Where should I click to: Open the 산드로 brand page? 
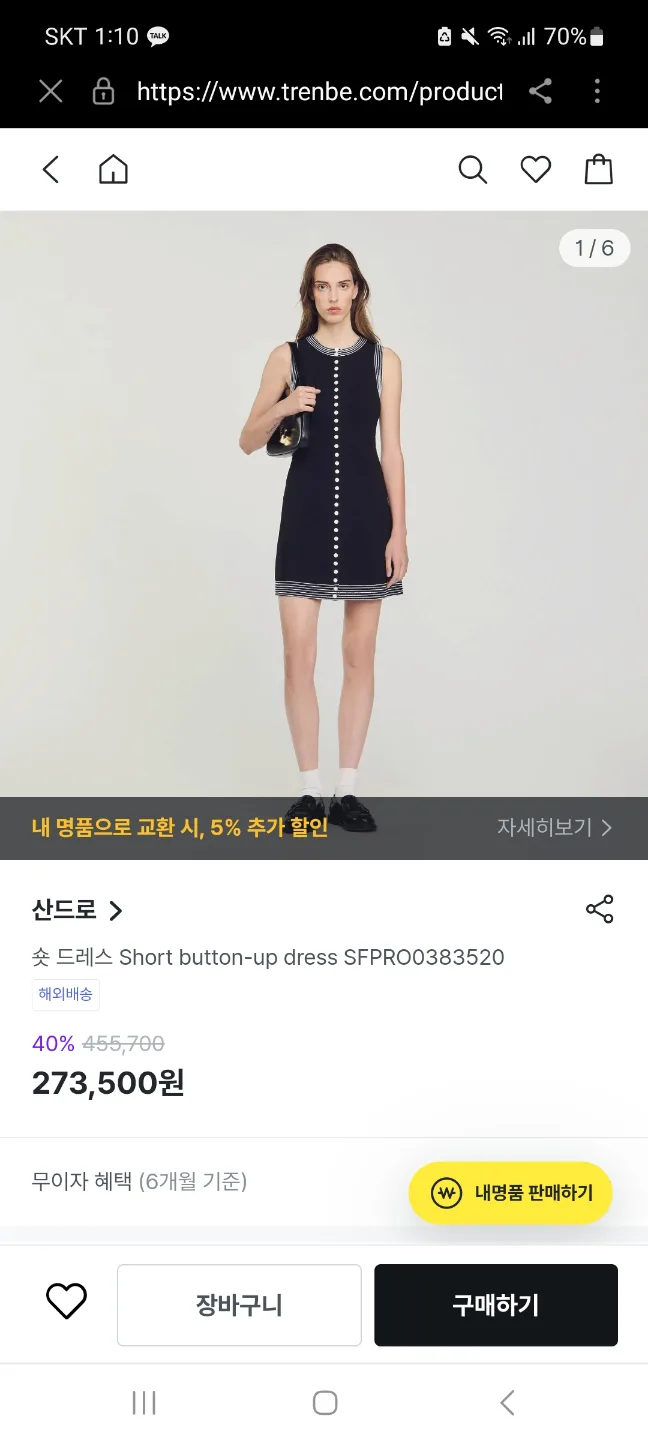pos(77,910)
